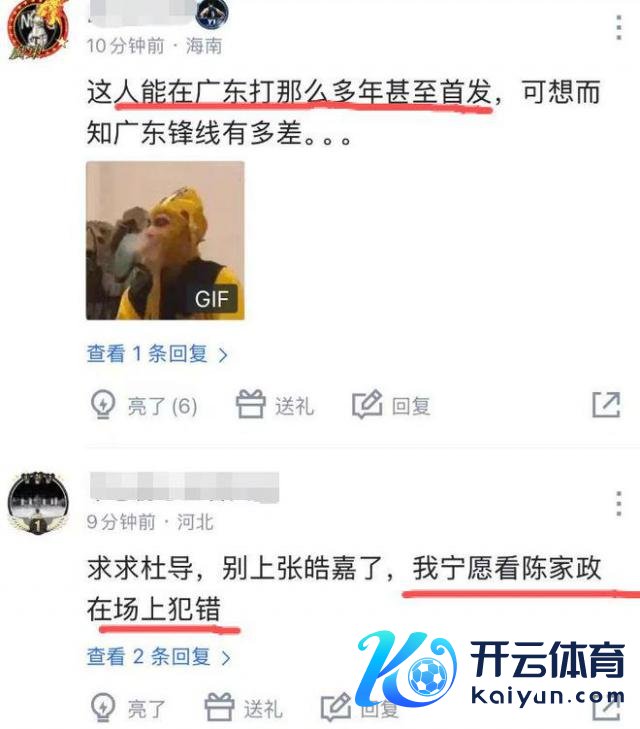Expand 查看 2 条回复
This screenshot has height=729, width=640.
(158, 657)
